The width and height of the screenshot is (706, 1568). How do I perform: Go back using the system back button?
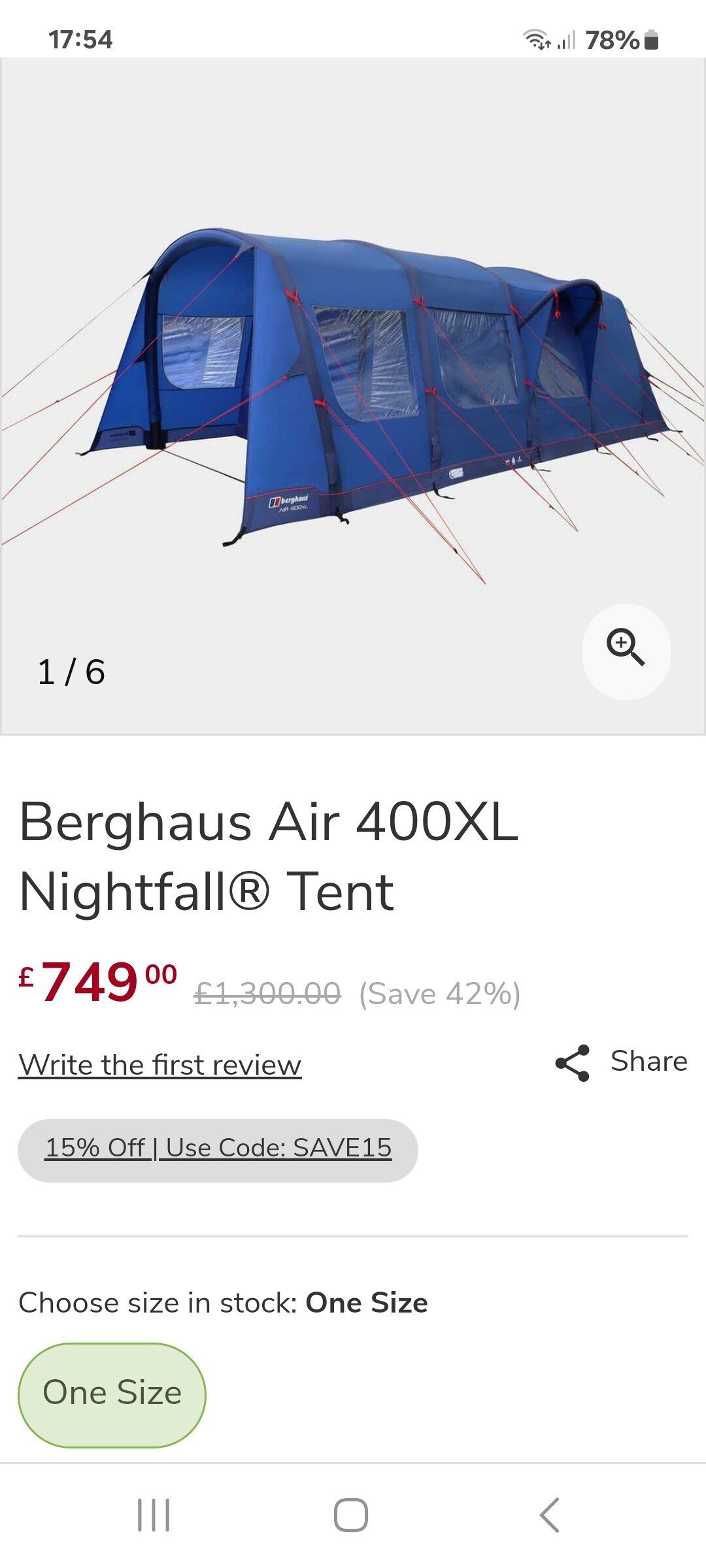(549, 1514)
